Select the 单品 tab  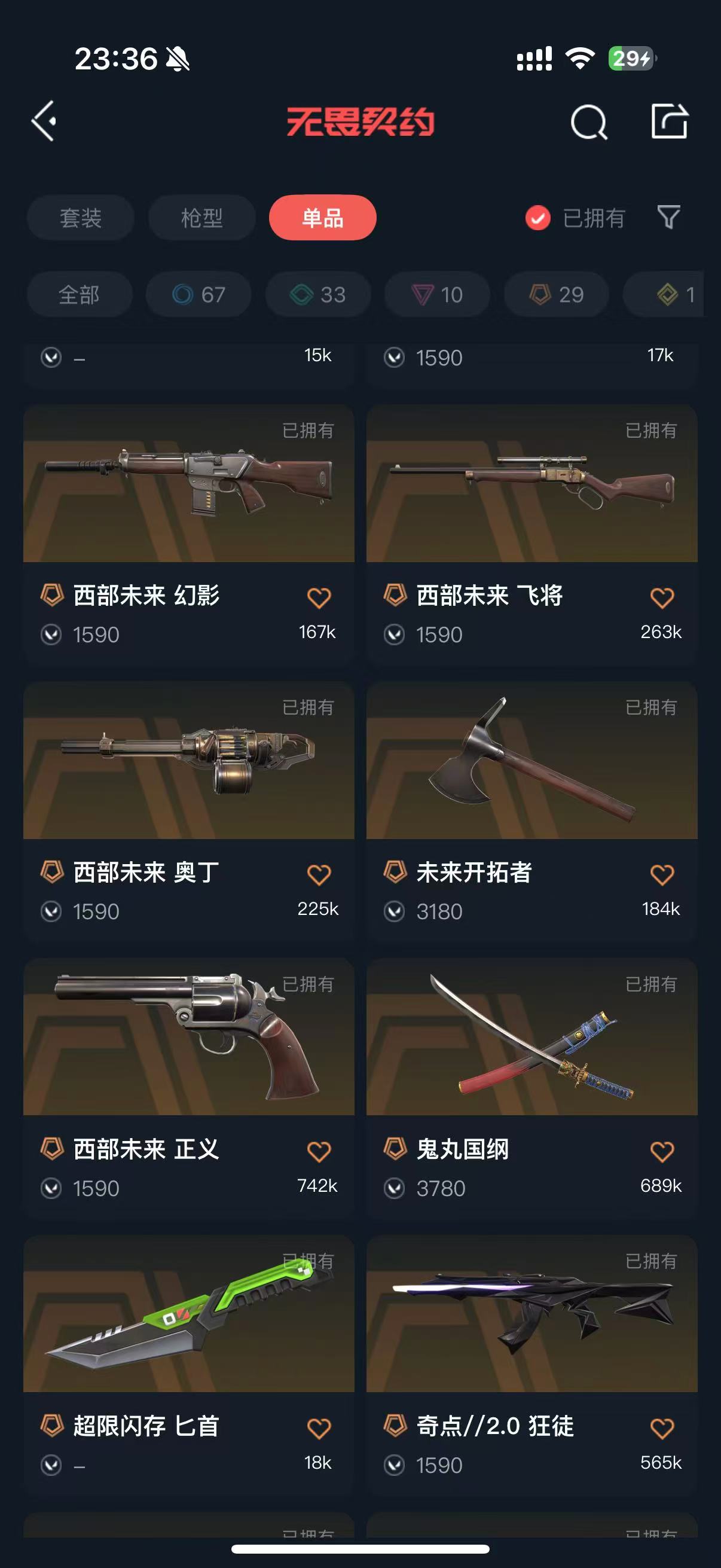click(322, 218)
